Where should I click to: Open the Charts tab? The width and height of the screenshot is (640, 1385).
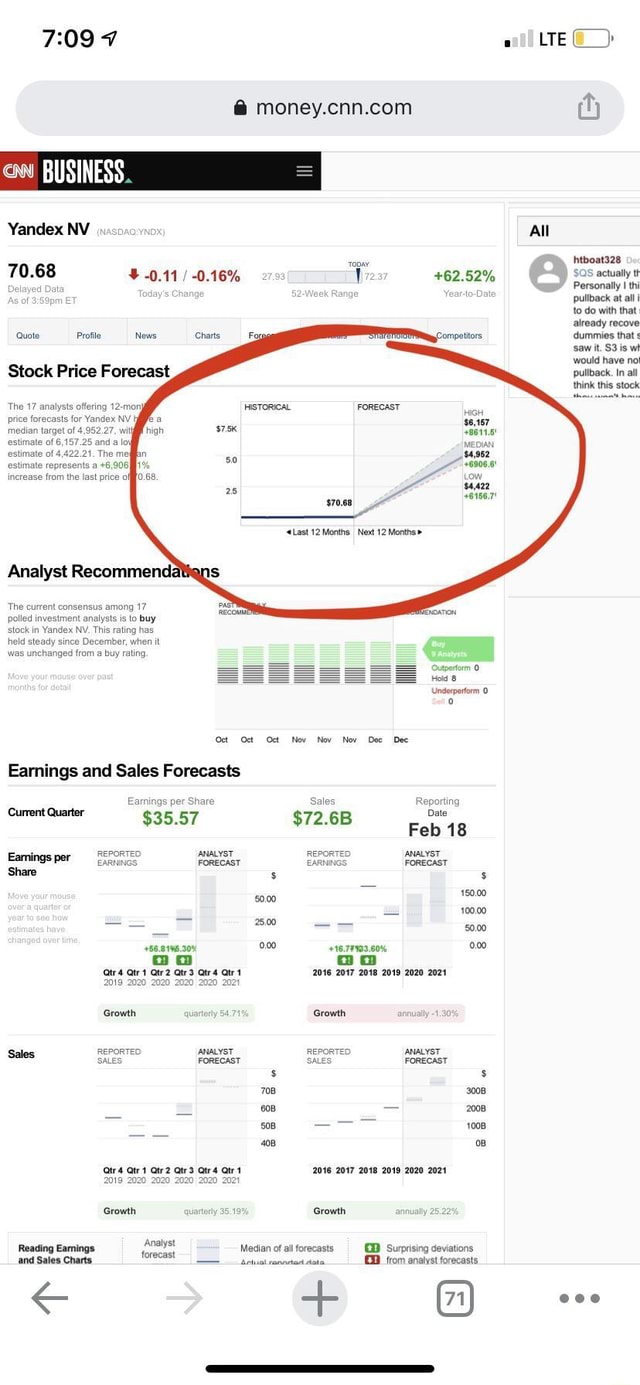[x=207, y=336]
